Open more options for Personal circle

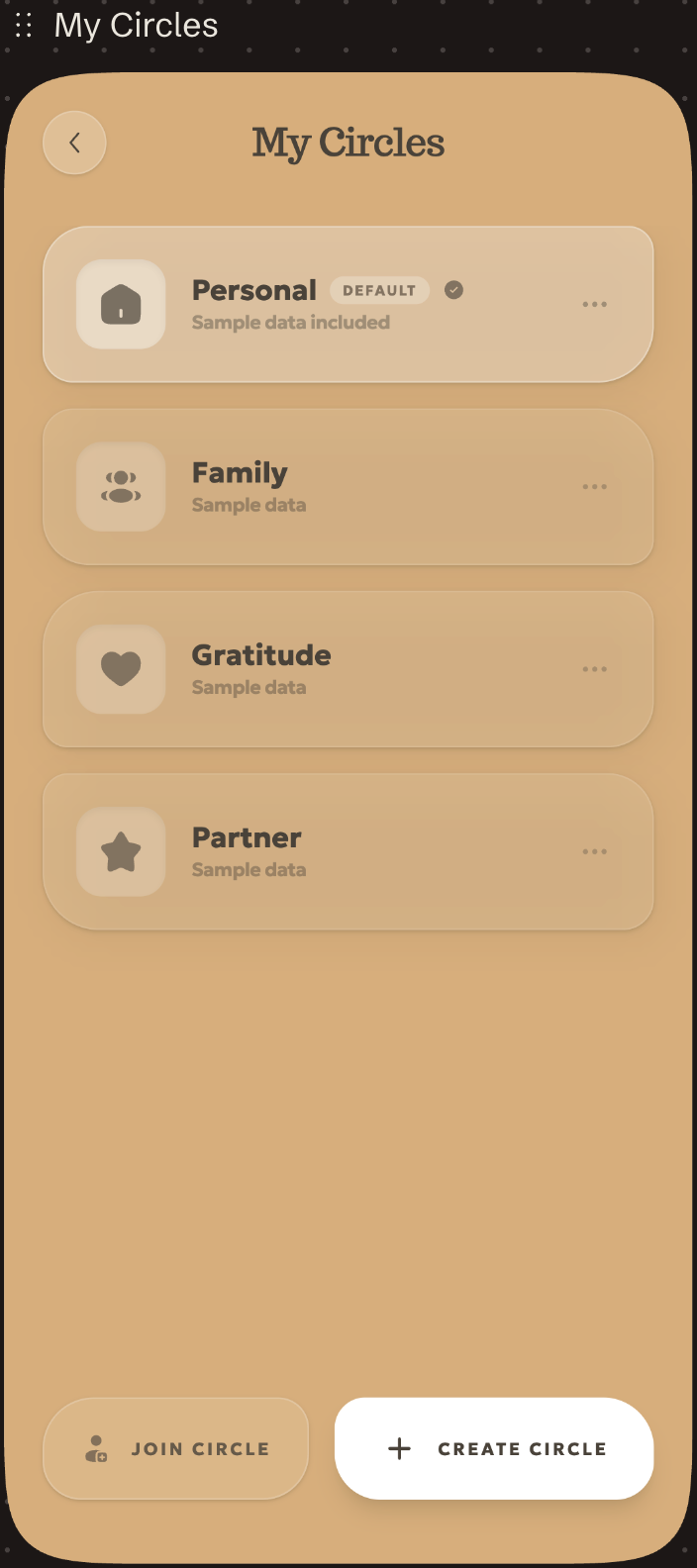(x=594, y=305)
